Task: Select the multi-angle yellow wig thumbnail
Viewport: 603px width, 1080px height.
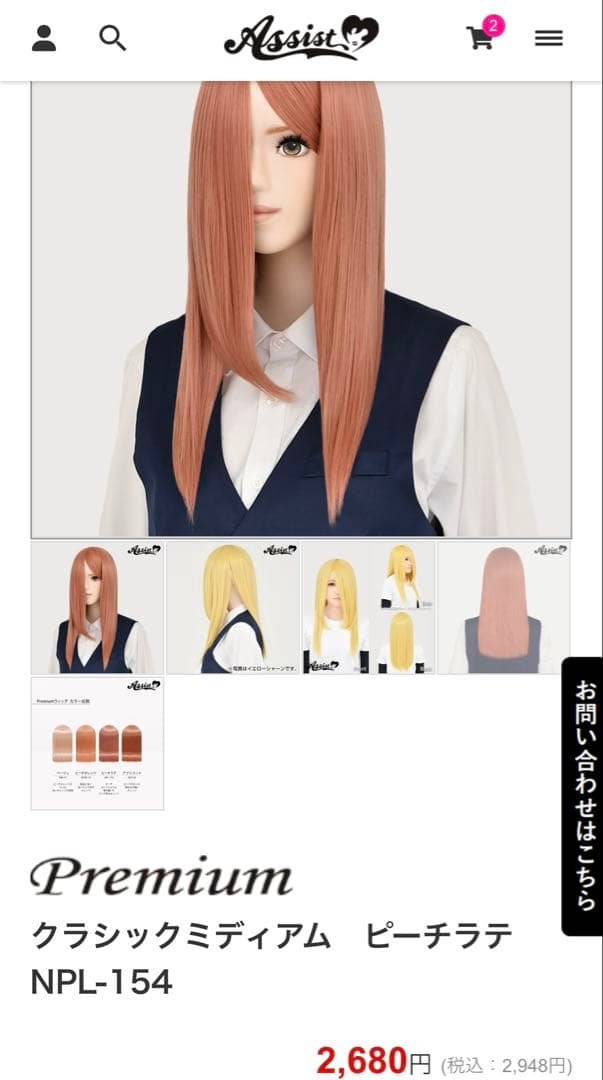Action: coord(368,608)
